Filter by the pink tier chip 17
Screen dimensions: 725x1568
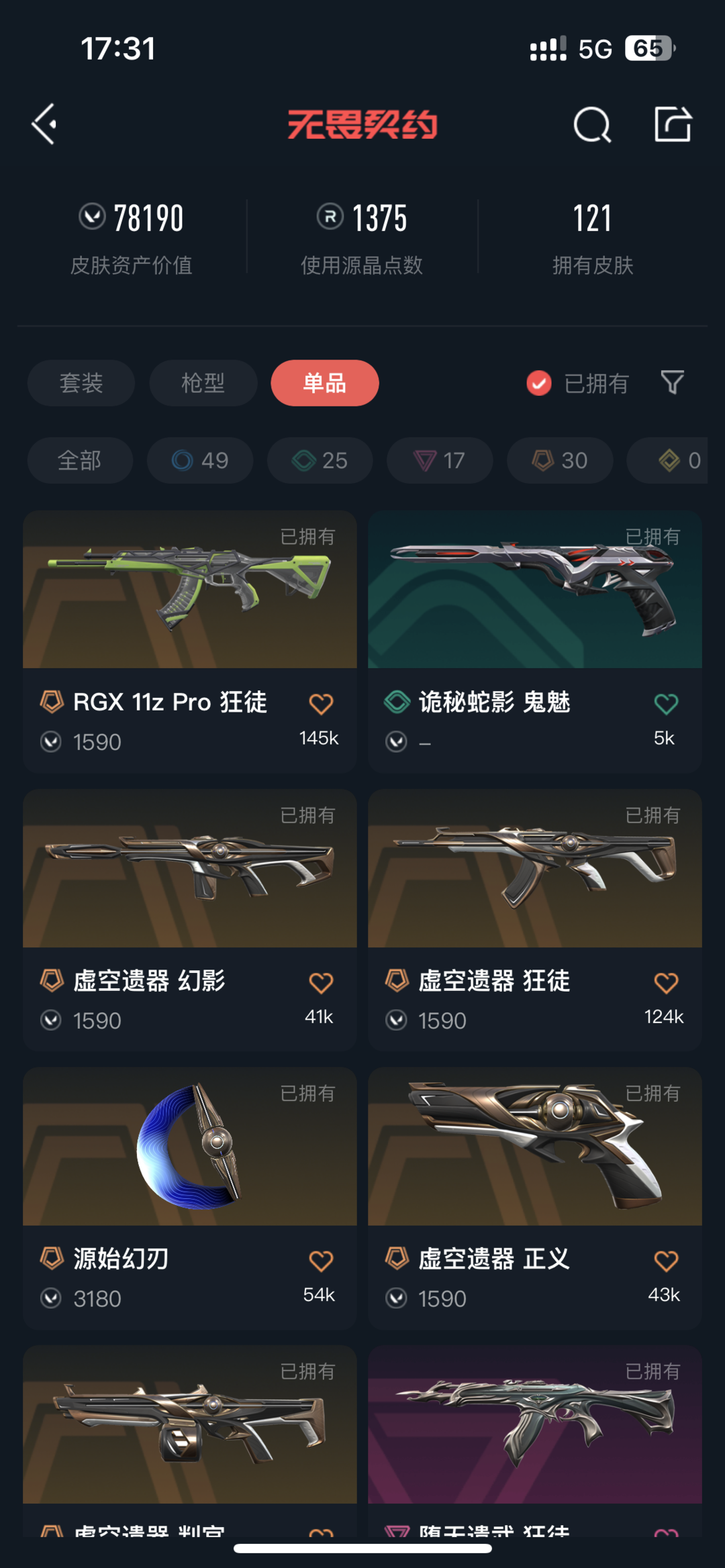tap(440, 460)
